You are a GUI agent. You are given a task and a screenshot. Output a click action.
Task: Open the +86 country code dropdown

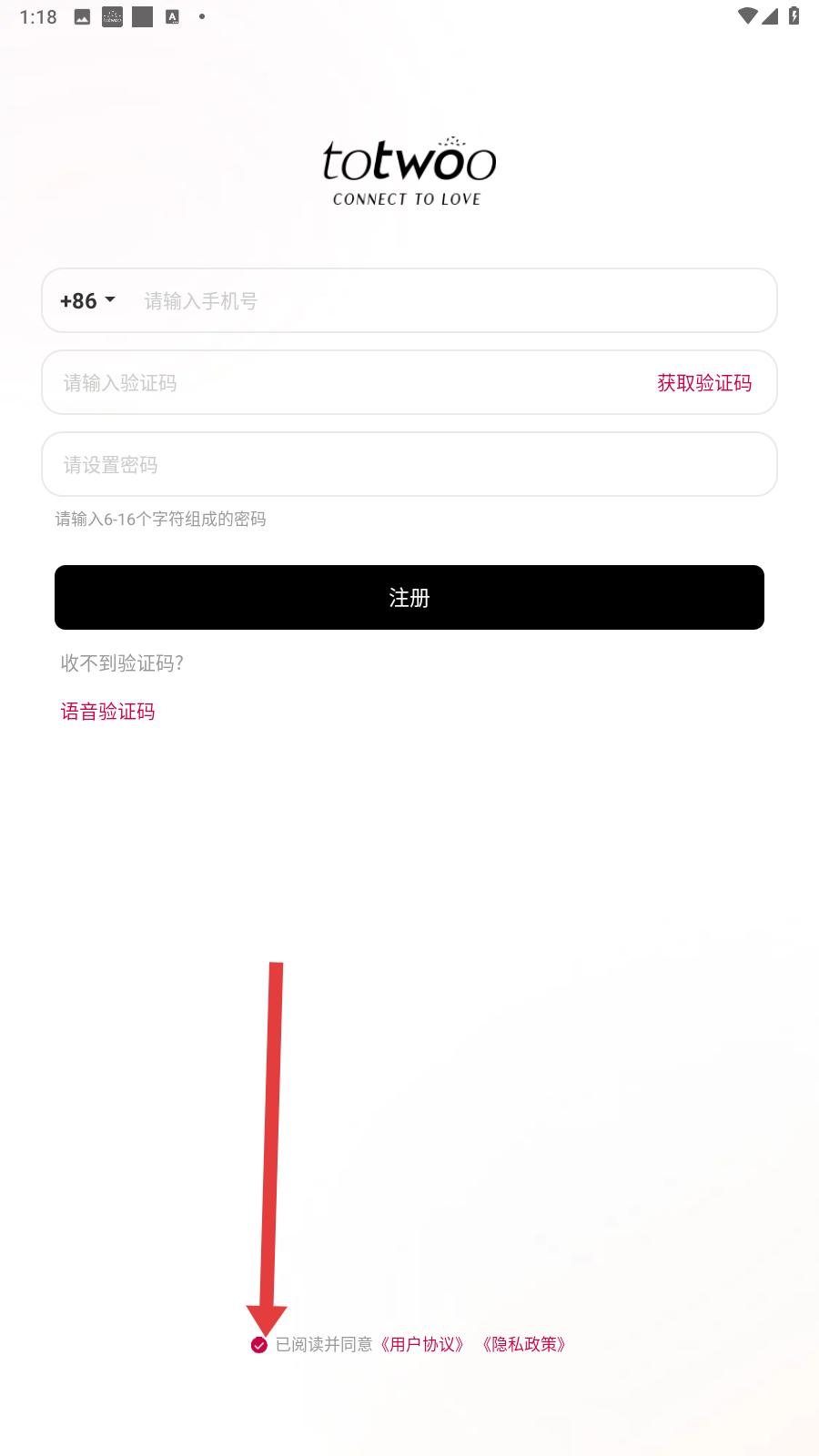click(x=87, y=300)
